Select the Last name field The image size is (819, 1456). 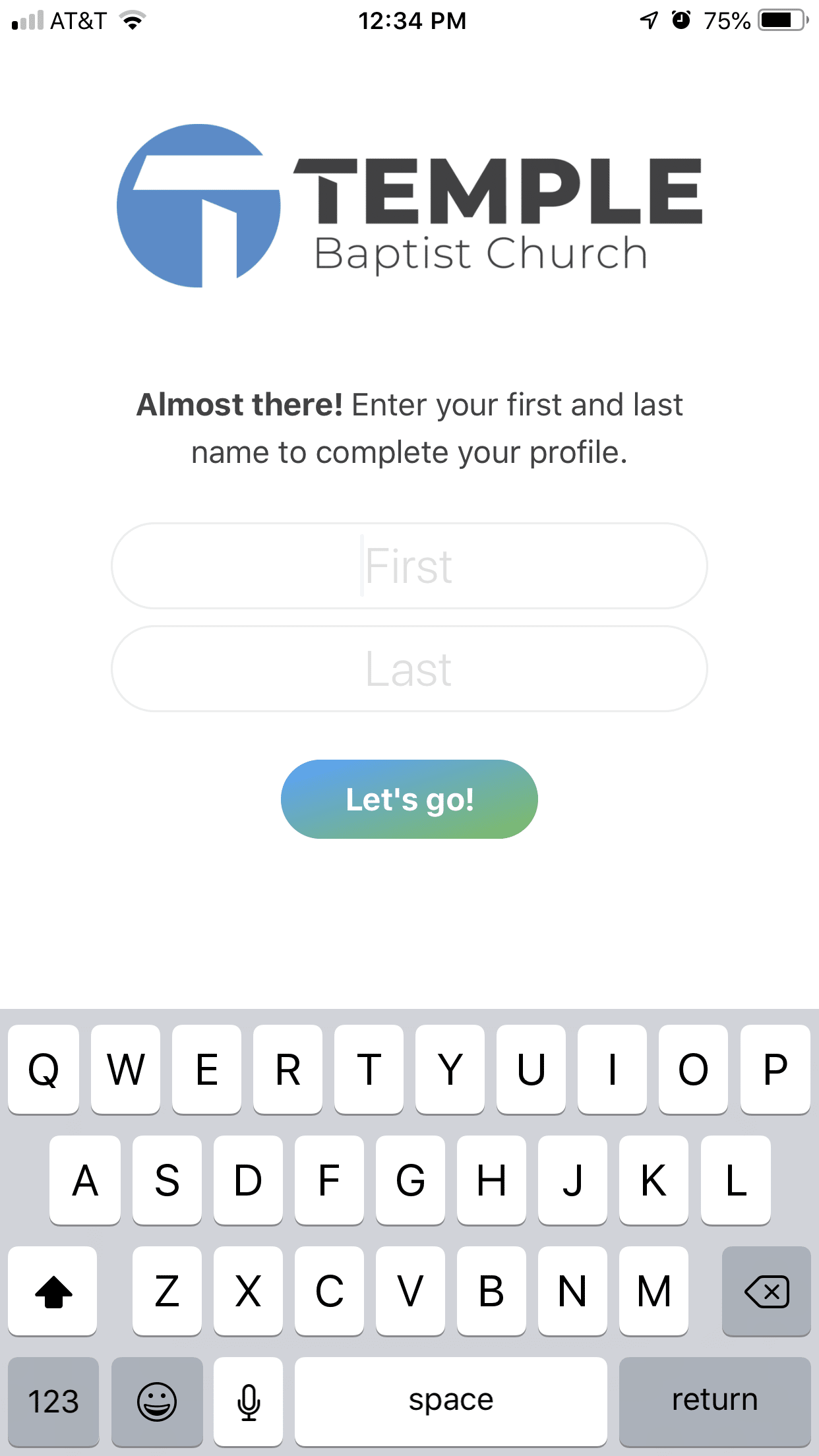[409, 669]
